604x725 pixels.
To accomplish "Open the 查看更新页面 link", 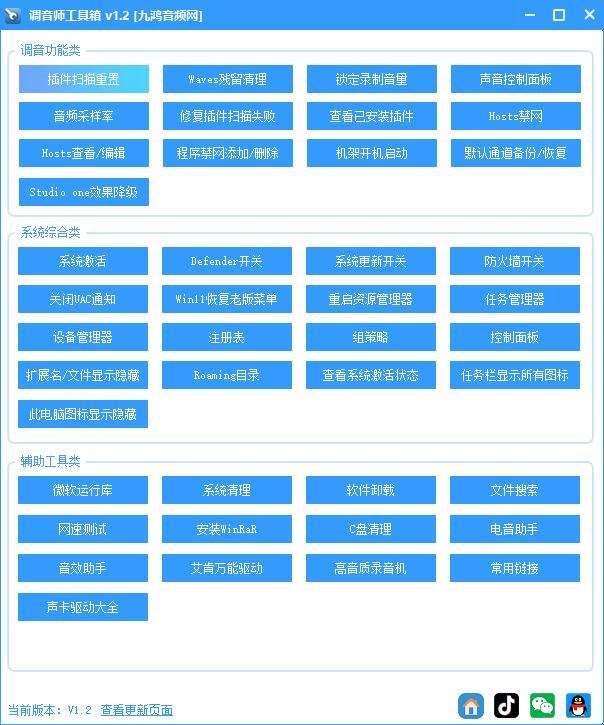I will click(x=137, y=710).
